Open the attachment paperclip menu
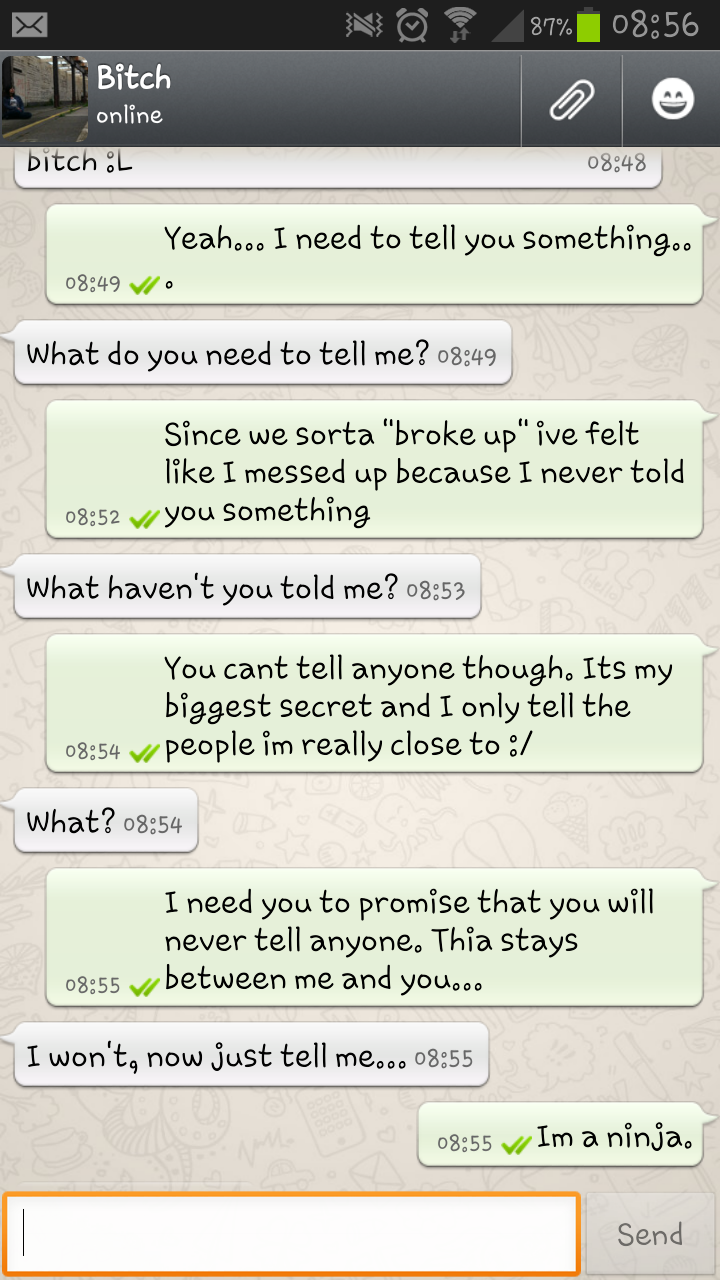720x1280 pixels. 572,99
